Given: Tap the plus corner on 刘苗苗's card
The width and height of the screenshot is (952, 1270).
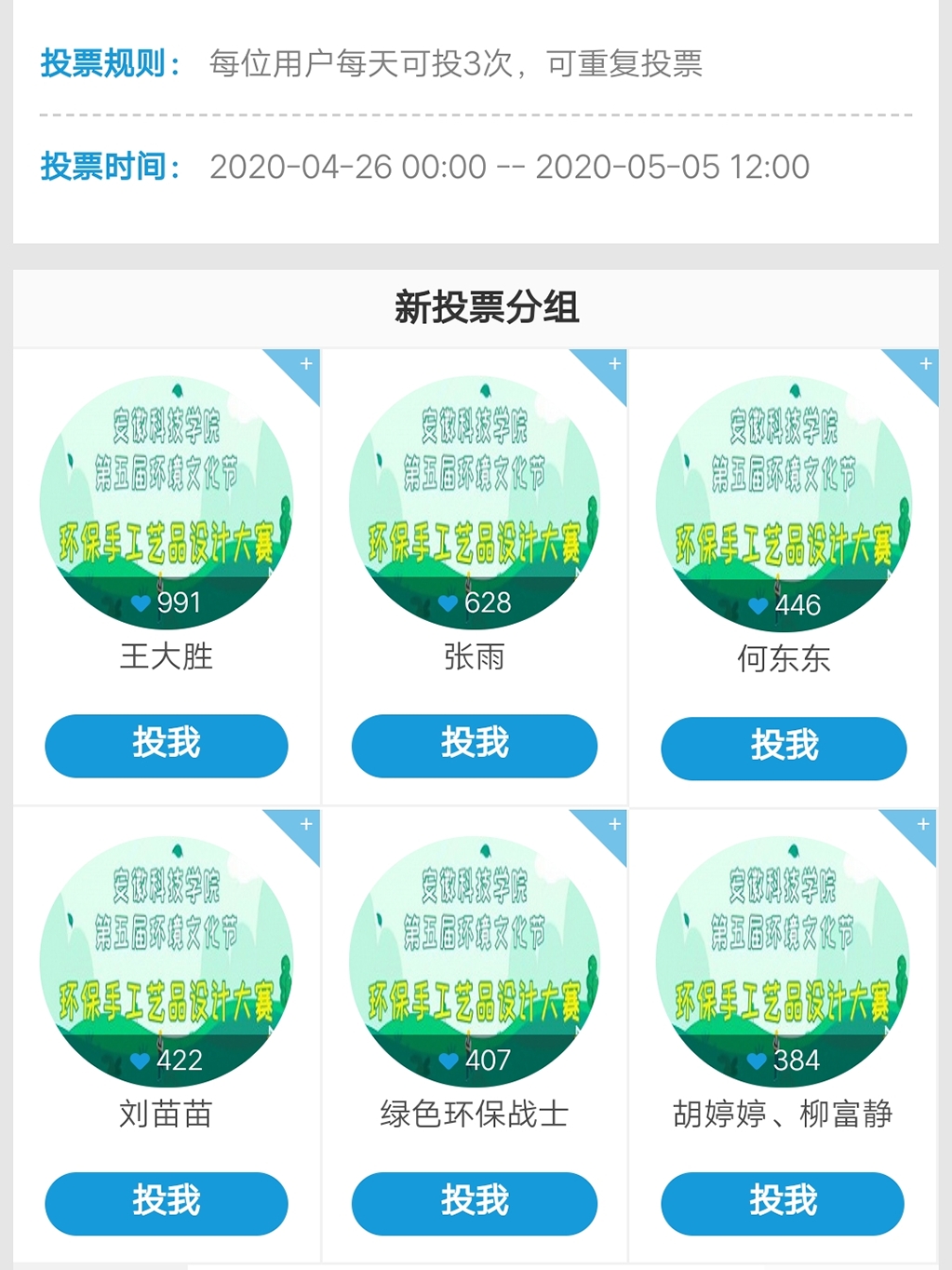Looking at the screenshot, I should click(x=303, y=826).
